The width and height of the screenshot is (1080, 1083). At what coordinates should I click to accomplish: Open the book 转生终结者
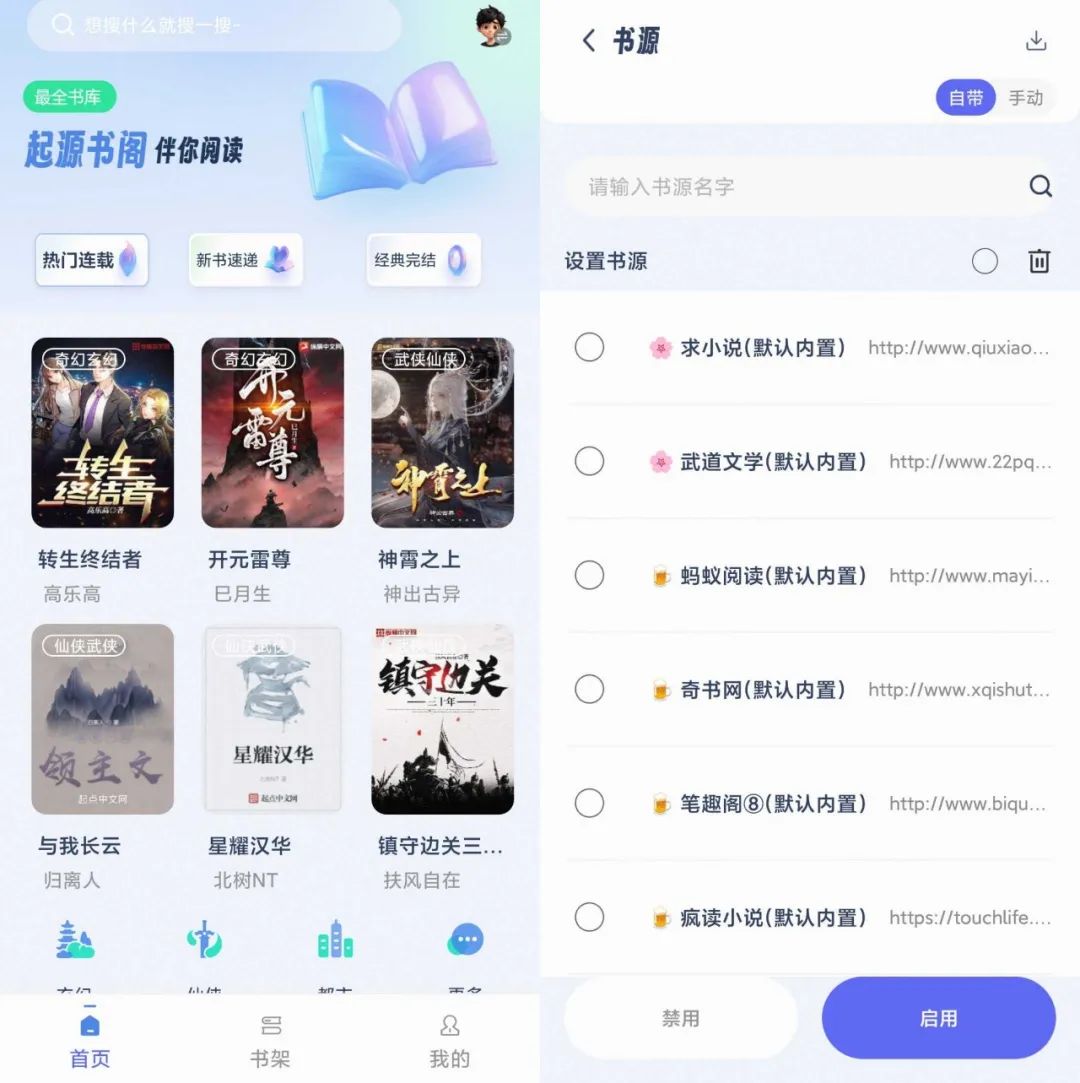point(102,433)
